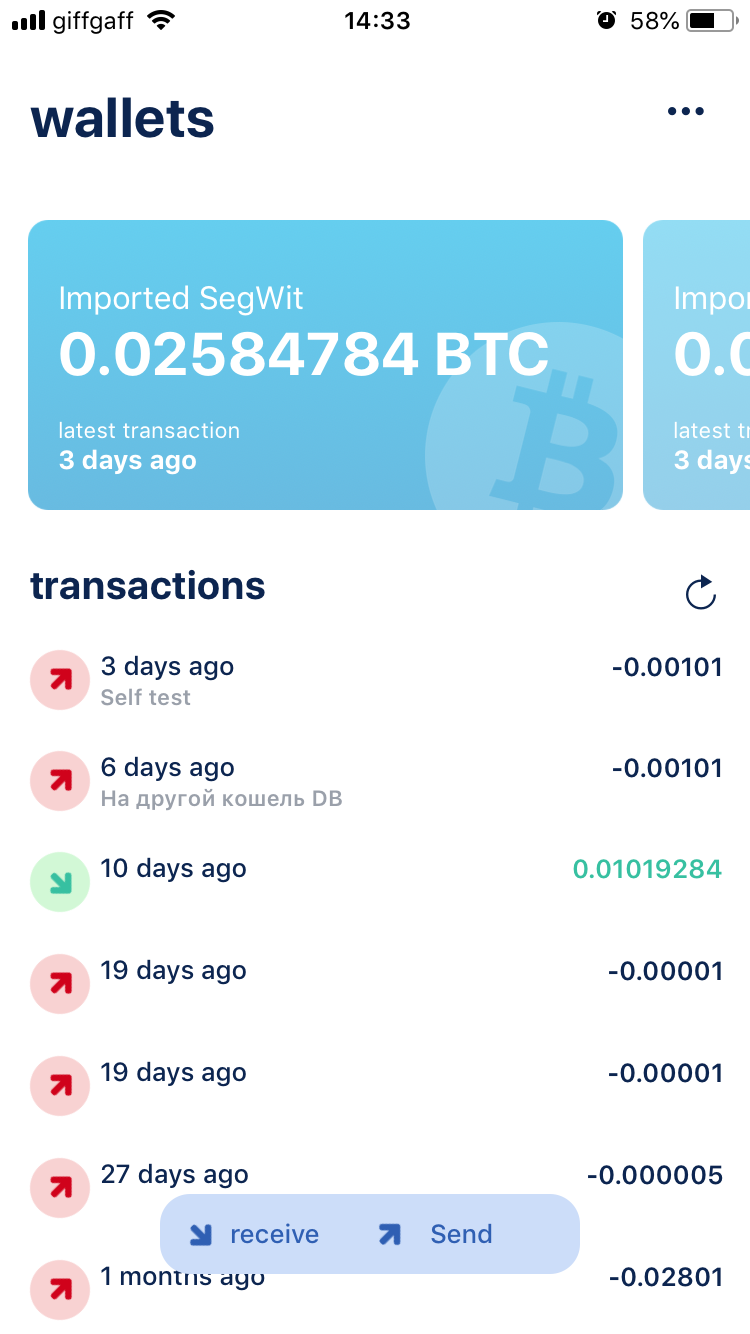Viewport: 750px width, 1334px height.
Task: Tap the Send button
Action: pos(436,1234)
